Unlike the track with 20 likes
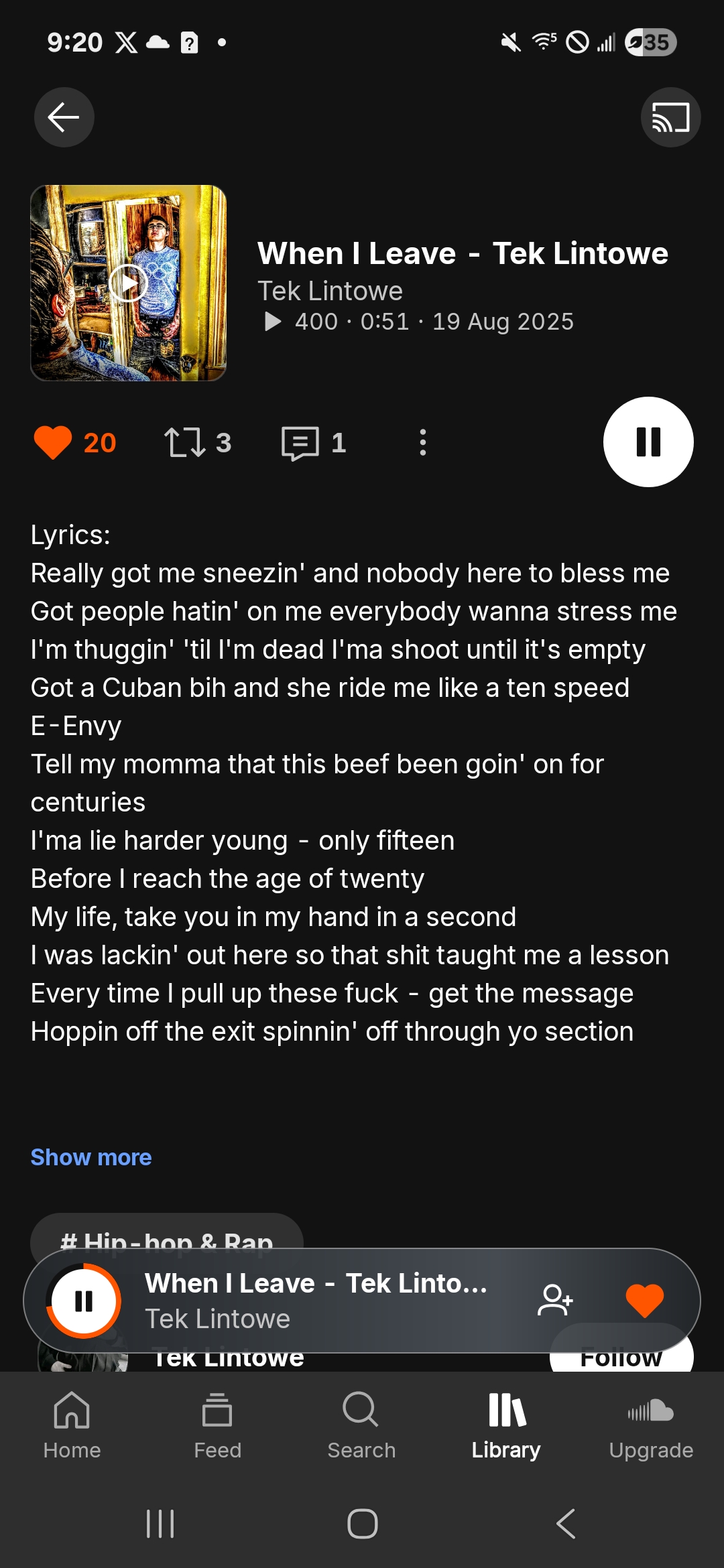The height and width of the screenshot is (1568, 724). pyautogui.click(x=53, y=442)
